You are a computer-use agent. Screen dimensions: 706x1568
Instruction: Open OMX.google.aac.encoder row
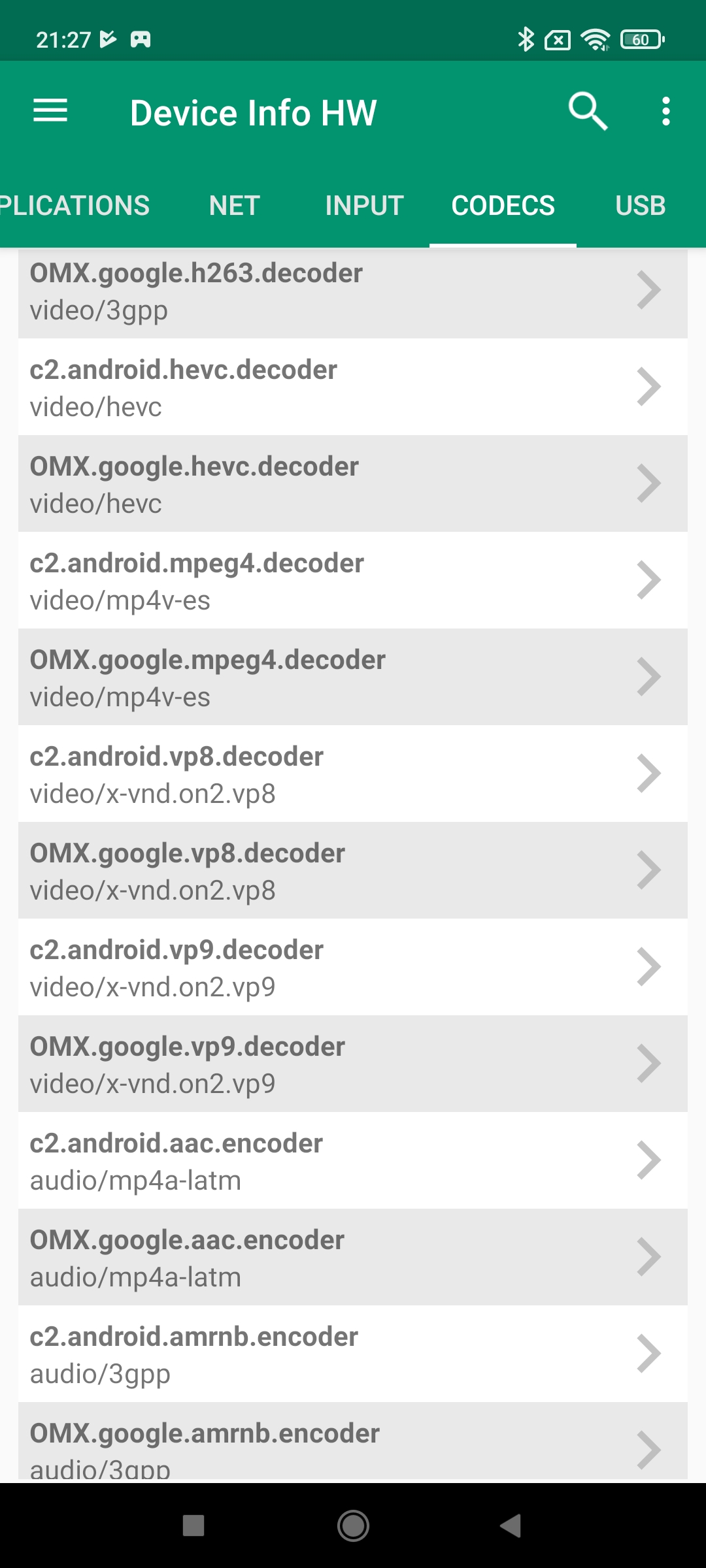coord(353,1258)
